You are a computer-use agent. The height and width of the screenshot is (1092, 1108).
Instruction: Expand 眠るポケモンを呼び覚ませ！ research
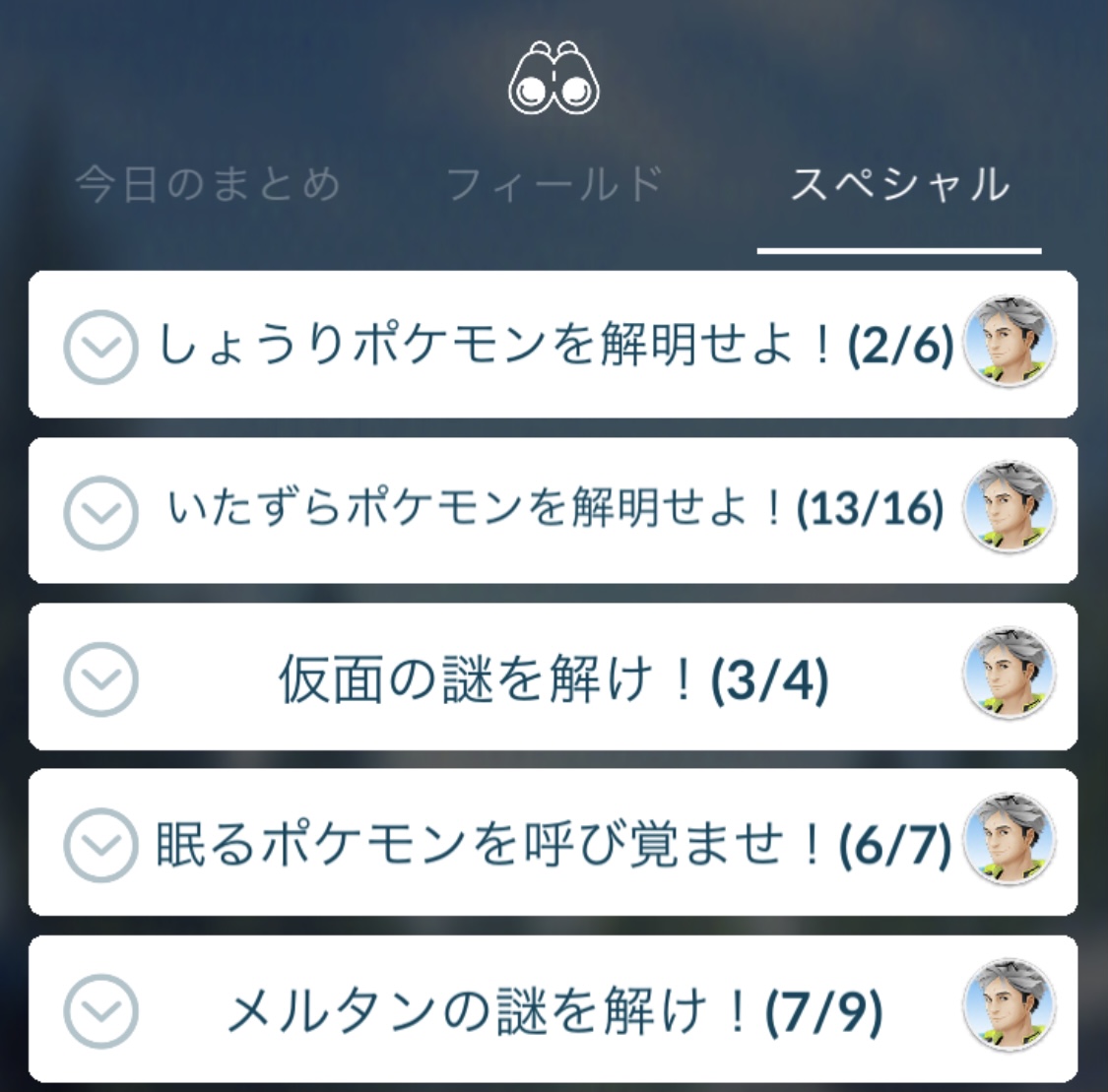pyautogui.click(x=100, y=844)
